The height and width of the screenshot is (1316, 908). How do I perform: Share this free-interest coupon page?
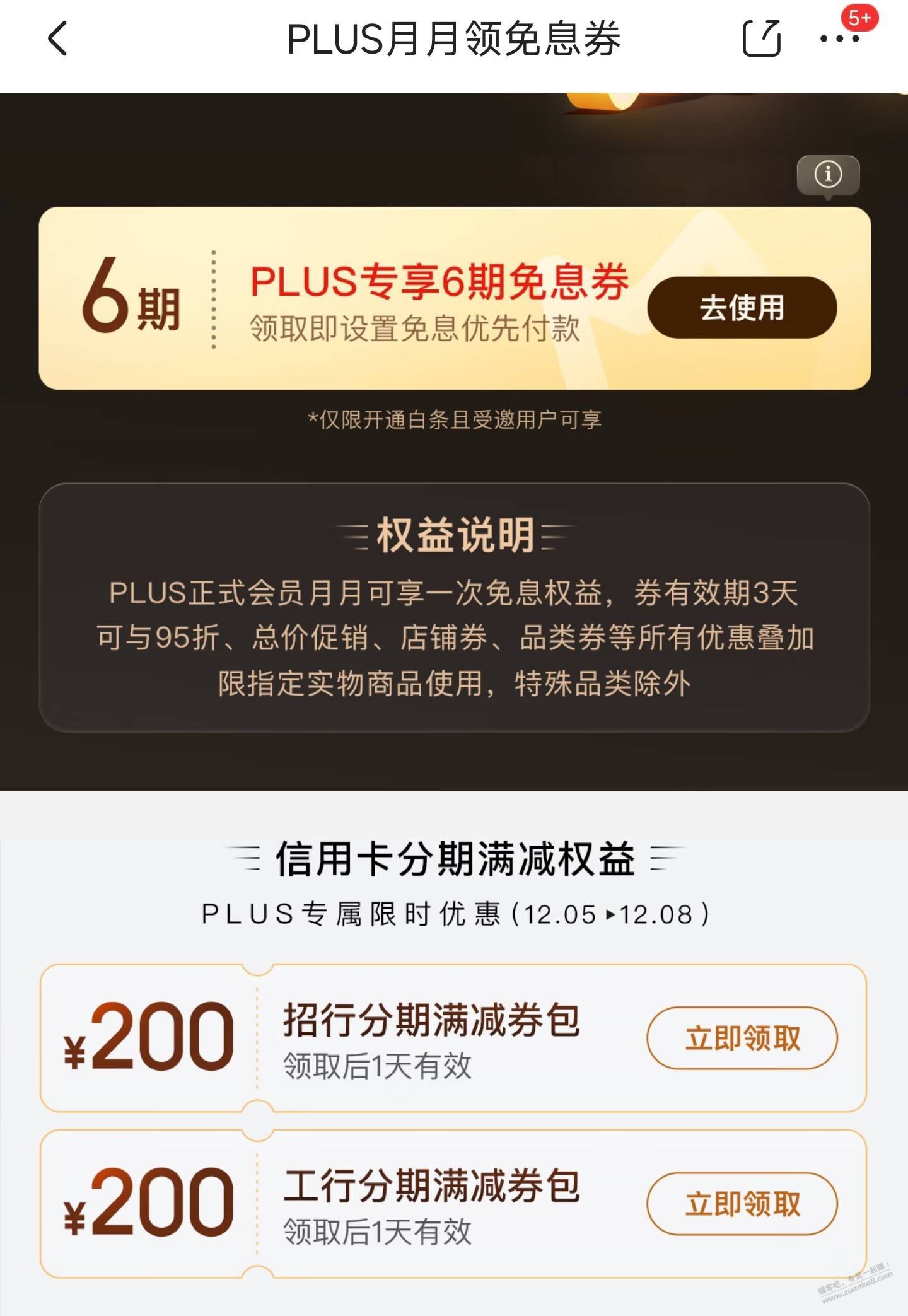tap(761, 39)
